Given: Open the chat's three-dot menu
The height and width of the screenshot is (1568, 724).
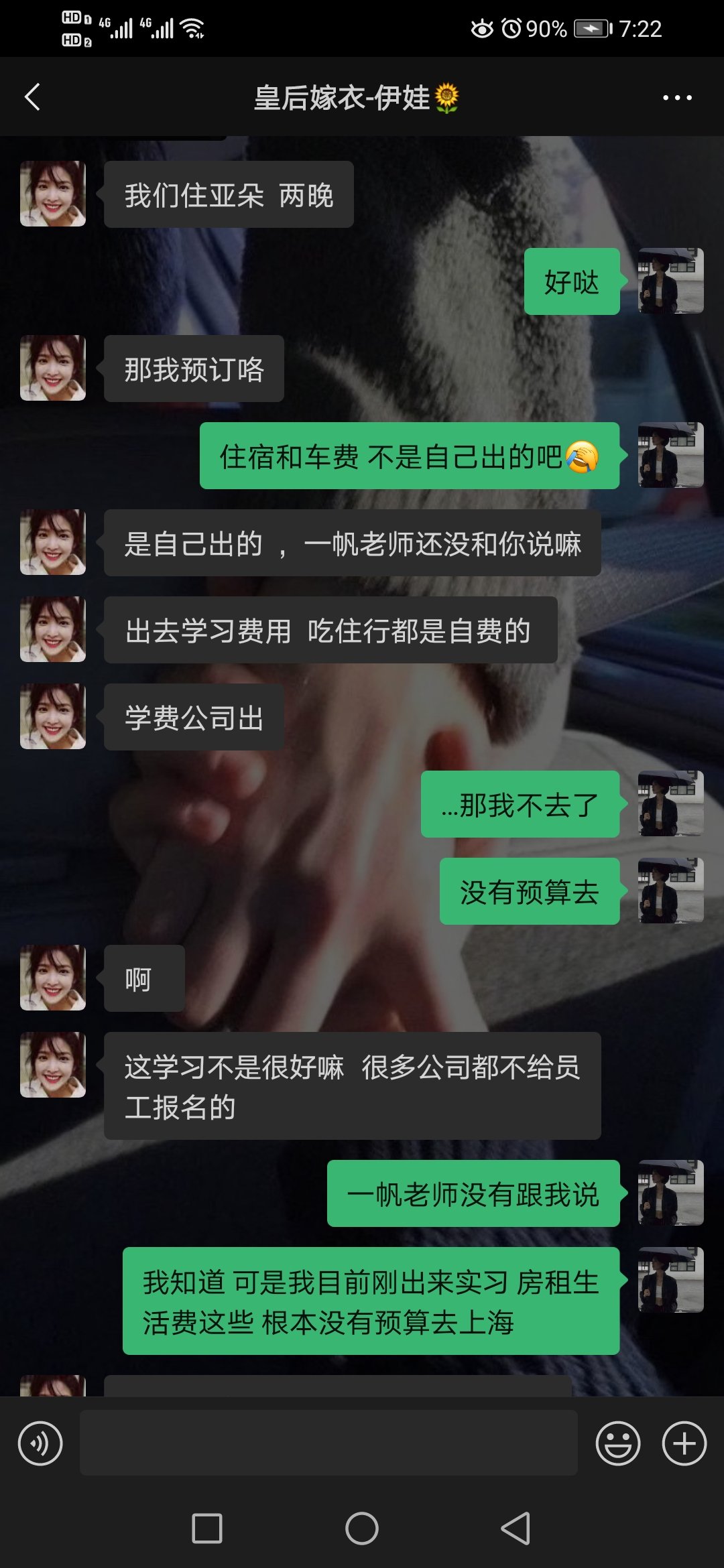Looking at the screenshot, I should (677, 98).
